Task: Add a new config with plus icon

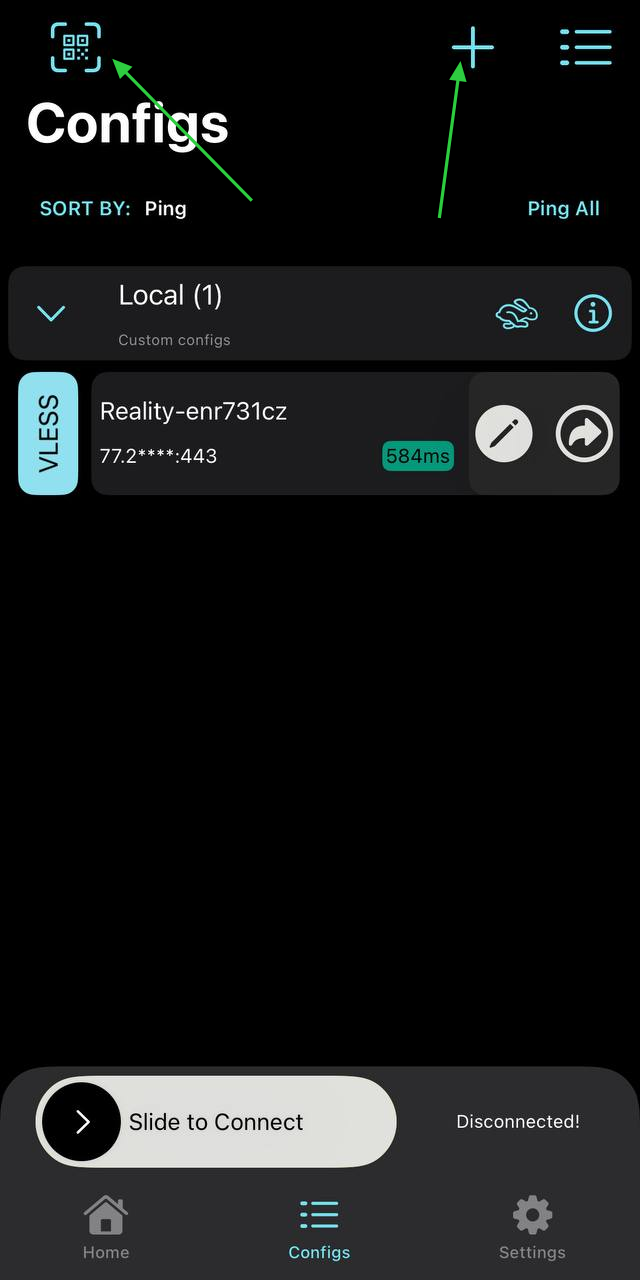Action: [472, 47]
